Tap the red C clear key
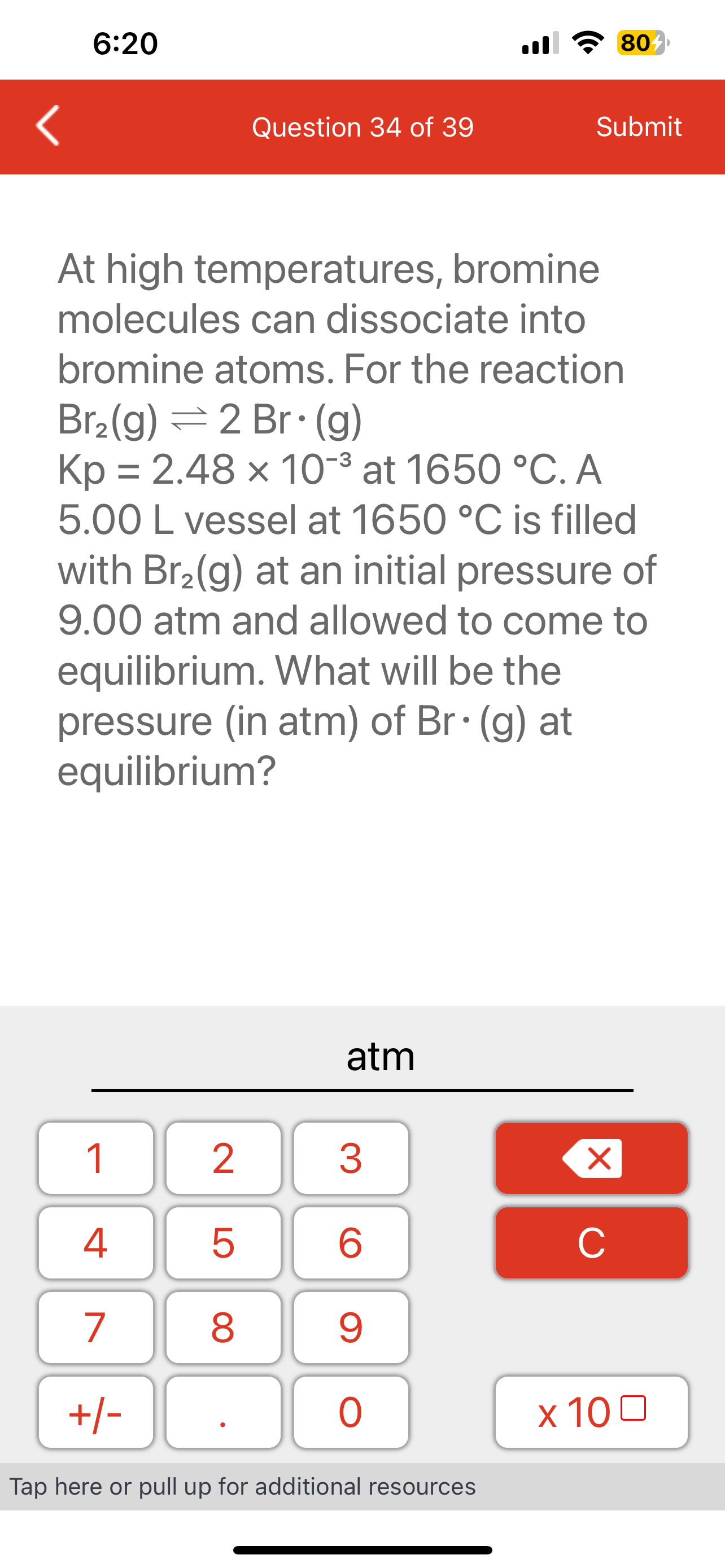This screenshot has height=1568, width=725. [x=591, y=1241]
